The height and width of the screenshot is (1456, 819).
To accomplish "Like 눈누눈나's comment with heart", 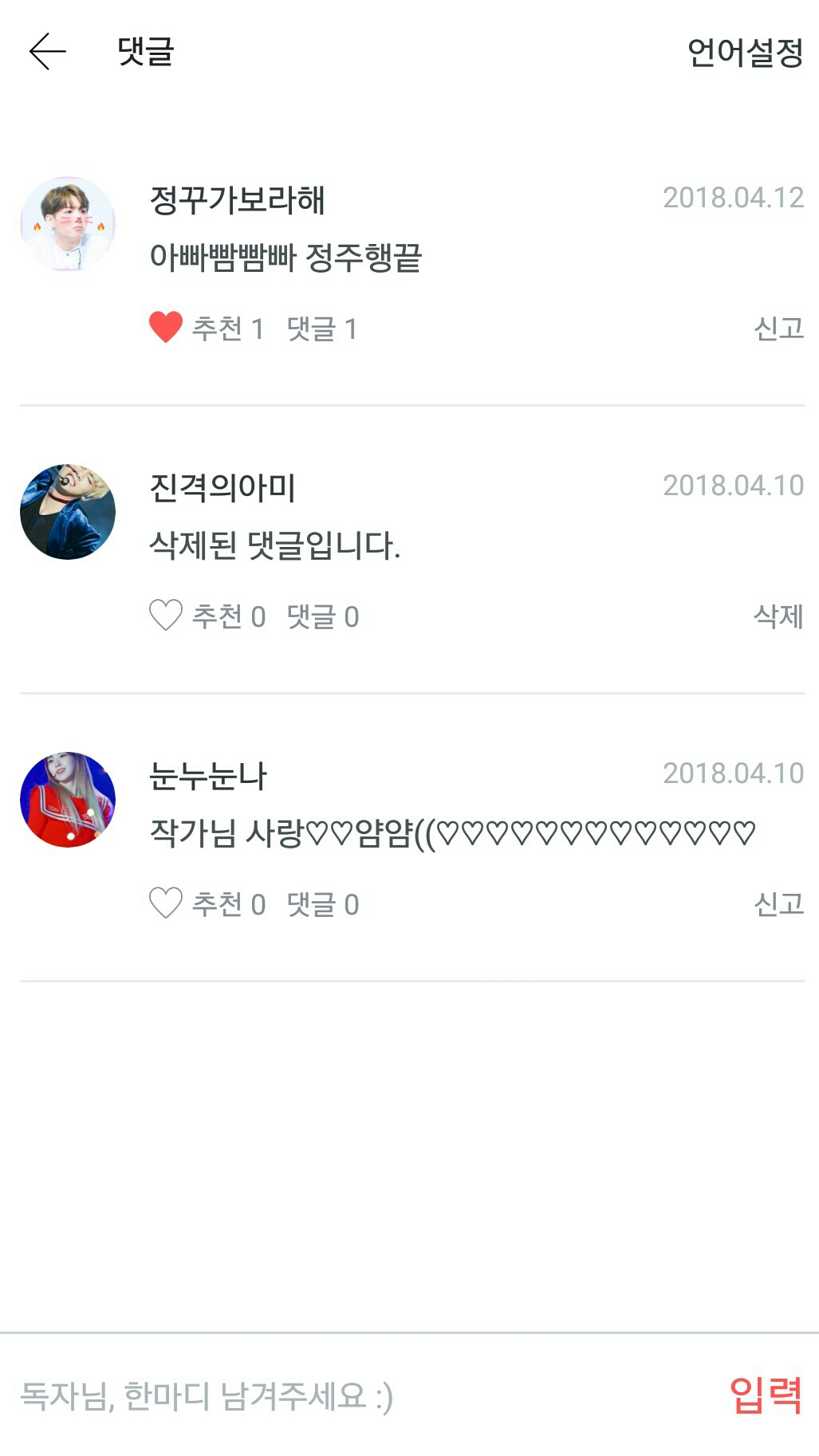I will pyautogui.click(x=166, y=903).
